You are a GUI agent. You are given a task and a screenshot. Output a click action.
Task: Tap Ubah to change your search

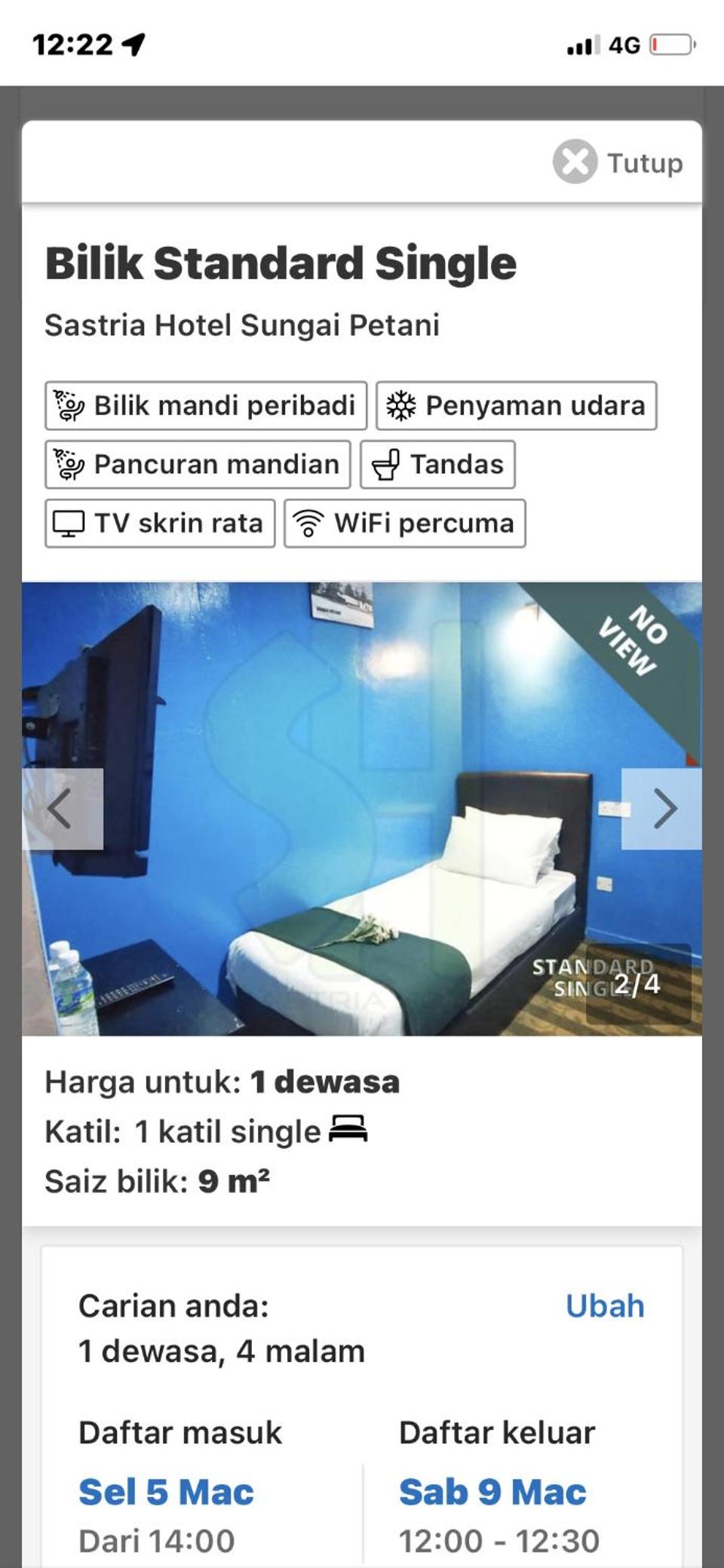coord(605,1306)
